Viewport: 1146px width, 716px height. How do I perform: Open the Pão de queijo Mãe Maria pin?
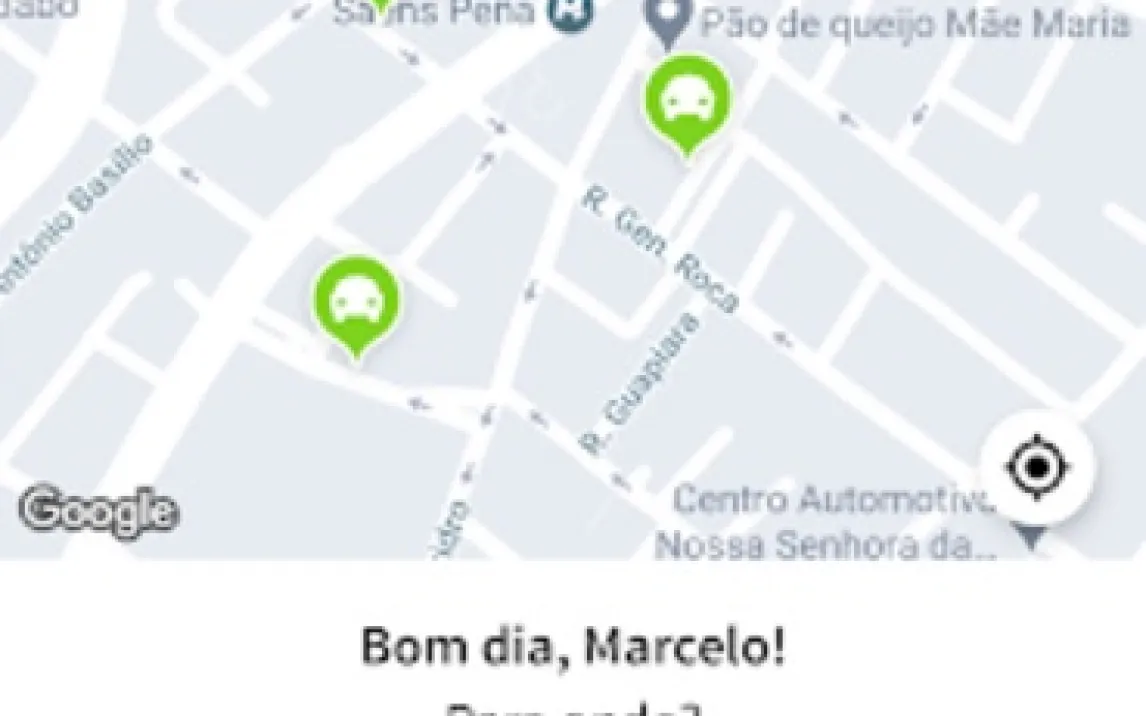(x=668, y=22)
